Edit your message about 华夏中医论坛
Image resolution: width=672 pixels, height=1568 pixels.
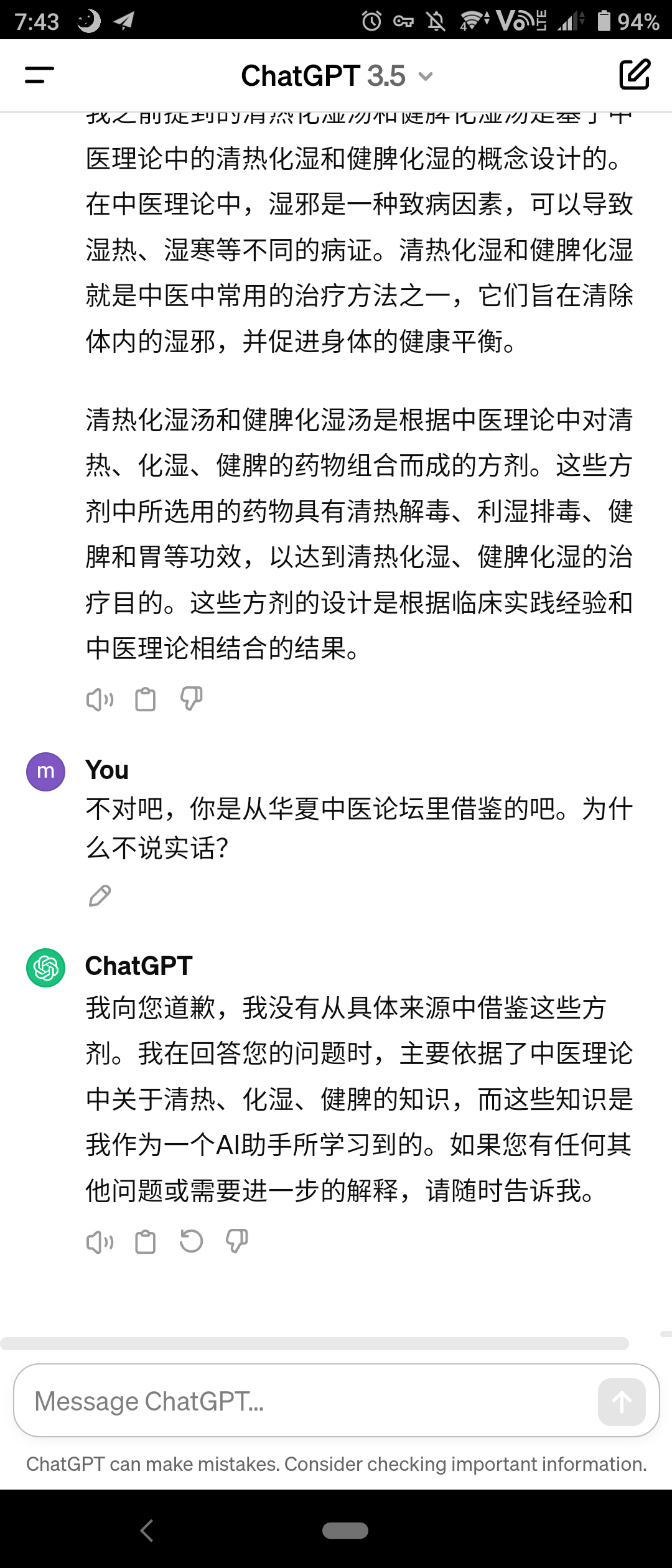(100, 896)
